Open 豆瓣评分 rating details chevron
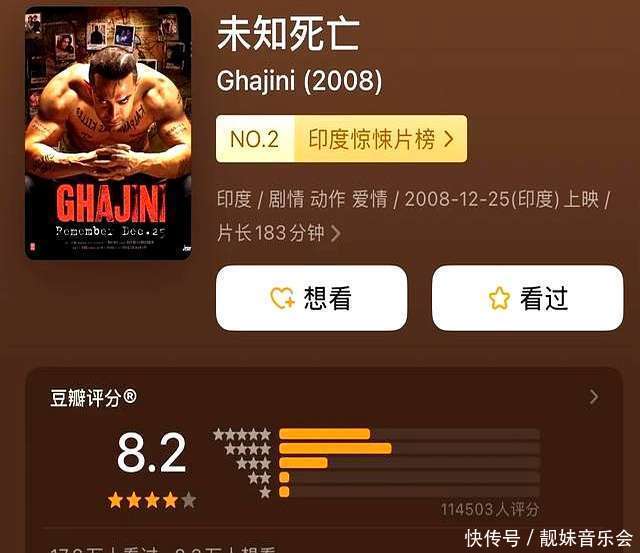 point(594,397)
